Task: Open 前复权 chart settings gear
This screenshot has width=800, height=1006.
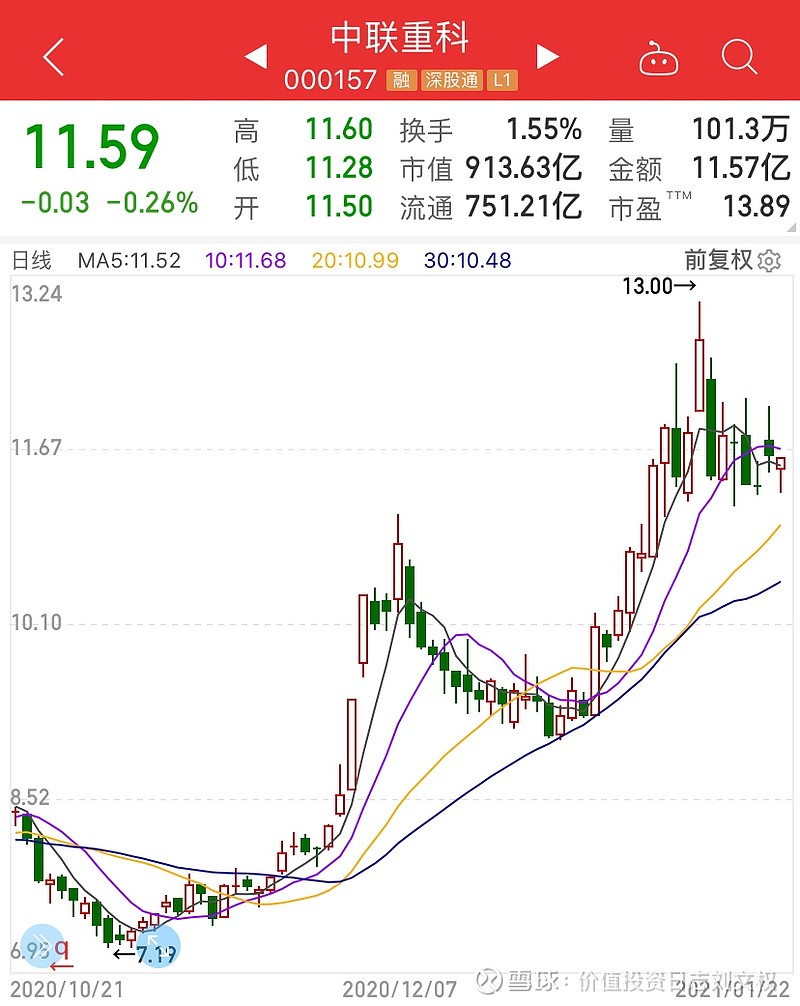Action: (x=769, y=262)
